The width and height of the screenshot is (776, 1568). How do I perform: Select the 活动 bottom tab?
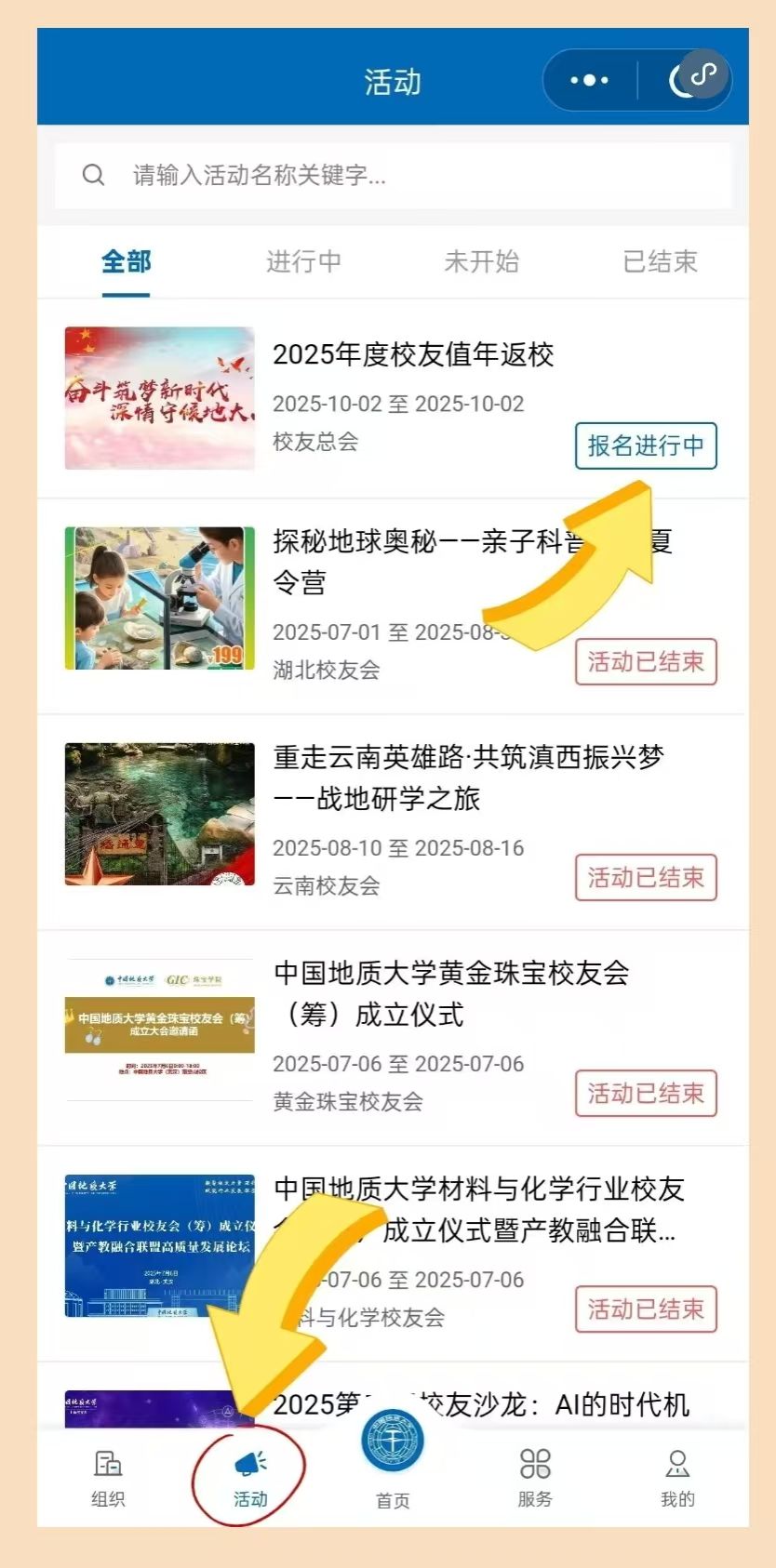pos(250,1479)
